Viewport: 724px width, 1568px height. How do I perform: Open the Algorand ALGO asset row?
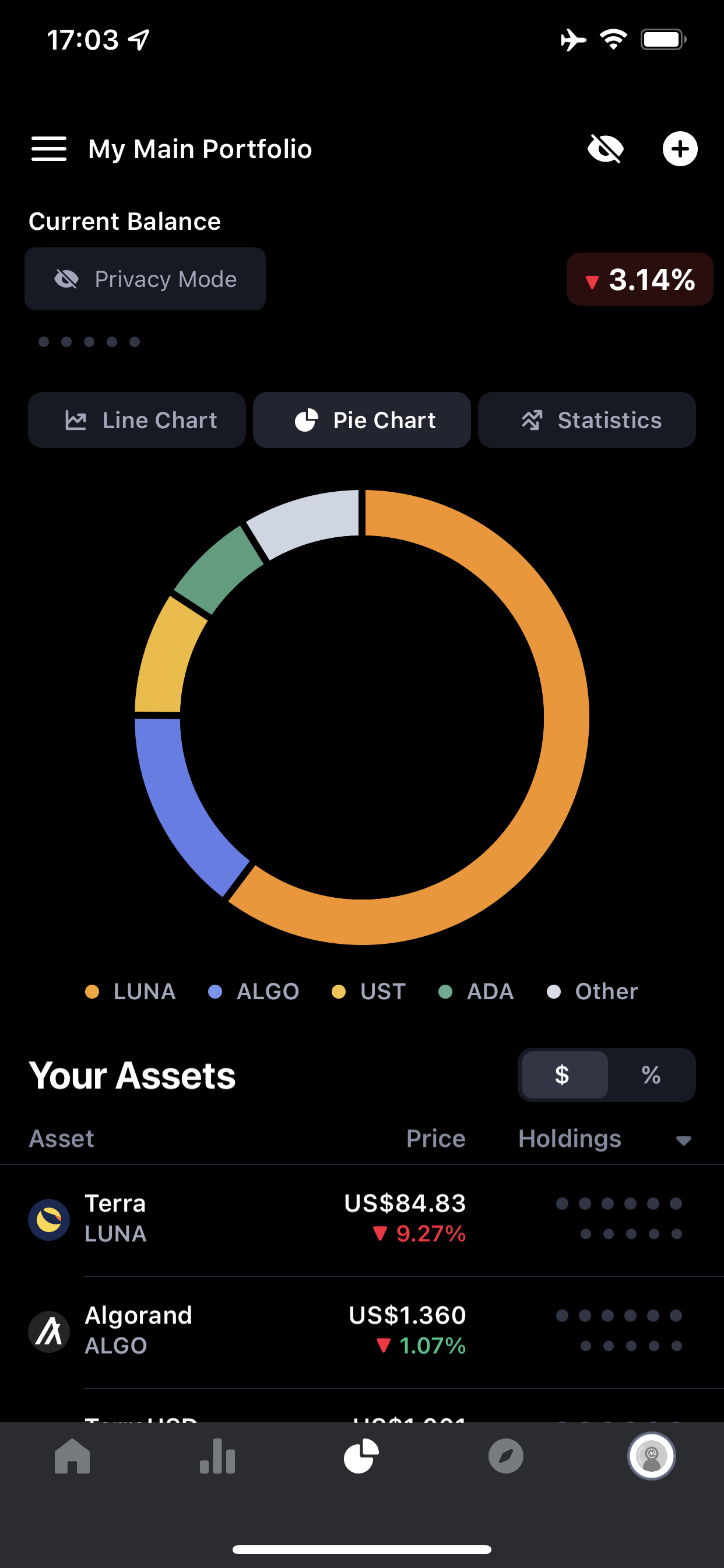362,1331
